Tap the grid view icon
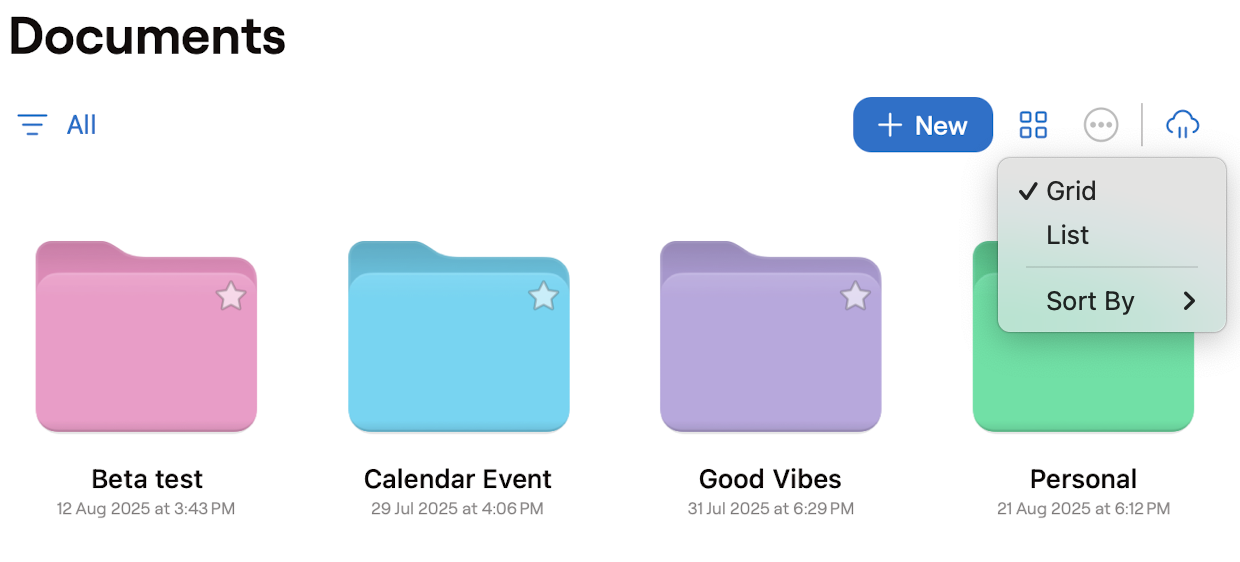Screen dimensions: 1240x562 point(1033,125)
